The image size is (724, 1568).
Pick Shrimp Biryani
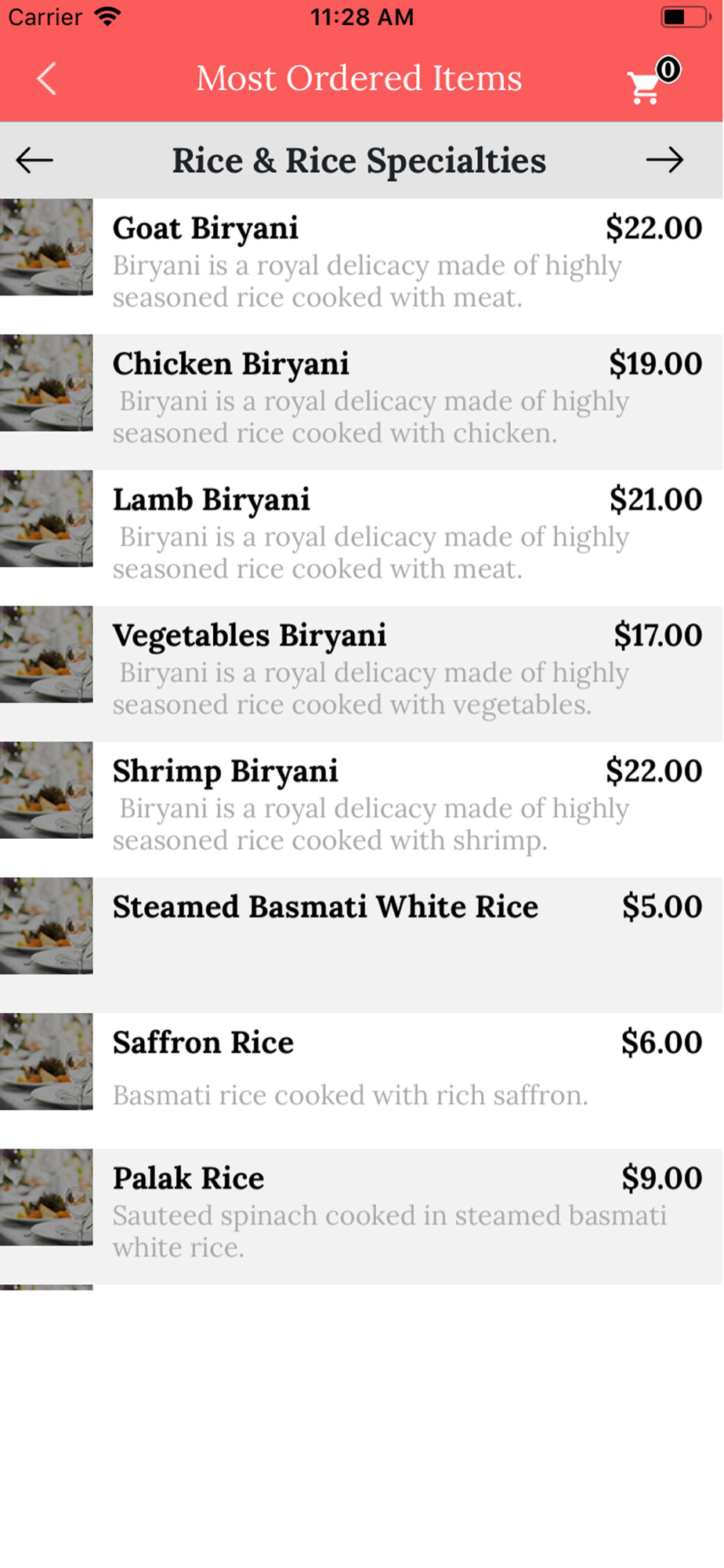click(x=361, y=809)
